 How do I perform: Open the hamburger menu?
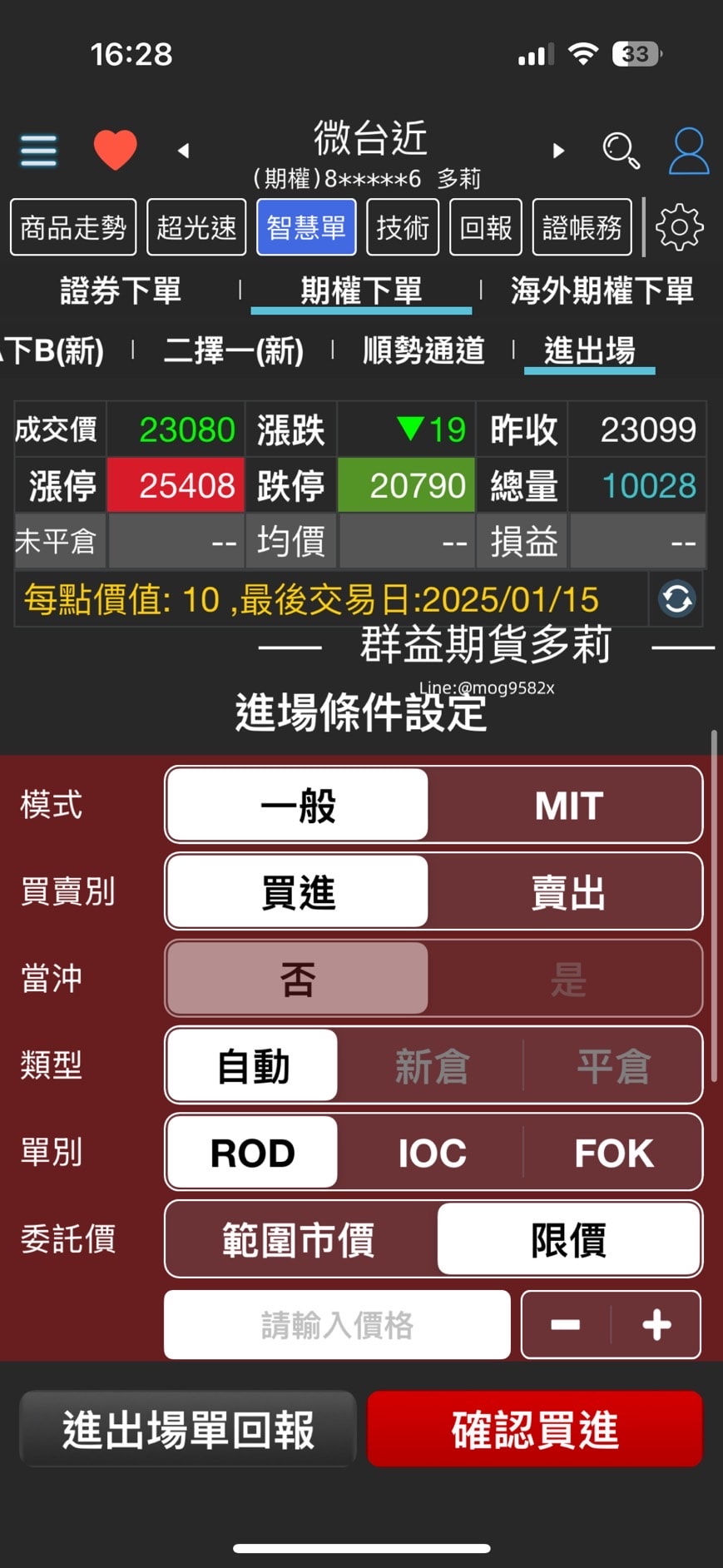coord(38,151)
